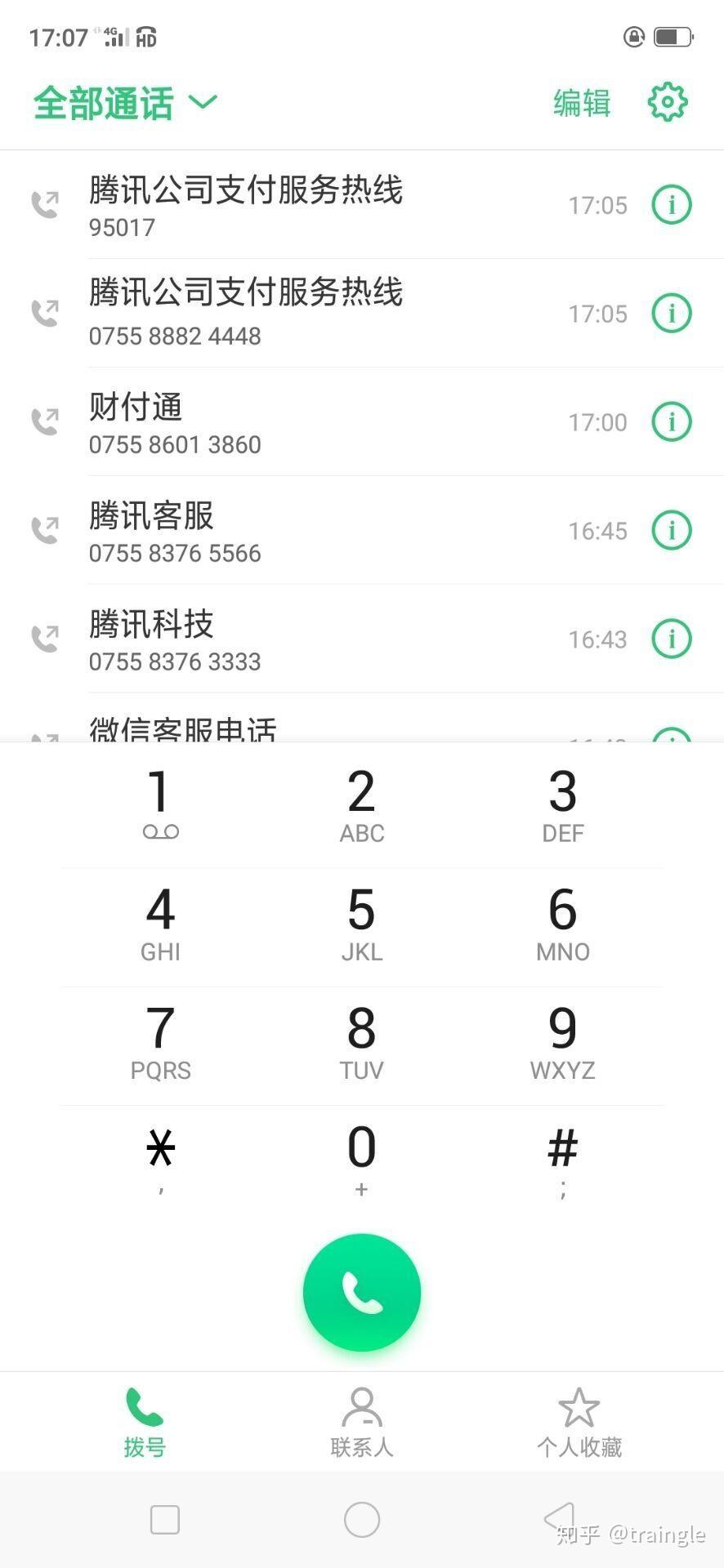Expand the call type selector arrow
Viewport: 724px width, 1568px height.
pyautogui.click(x=202, y=103)
